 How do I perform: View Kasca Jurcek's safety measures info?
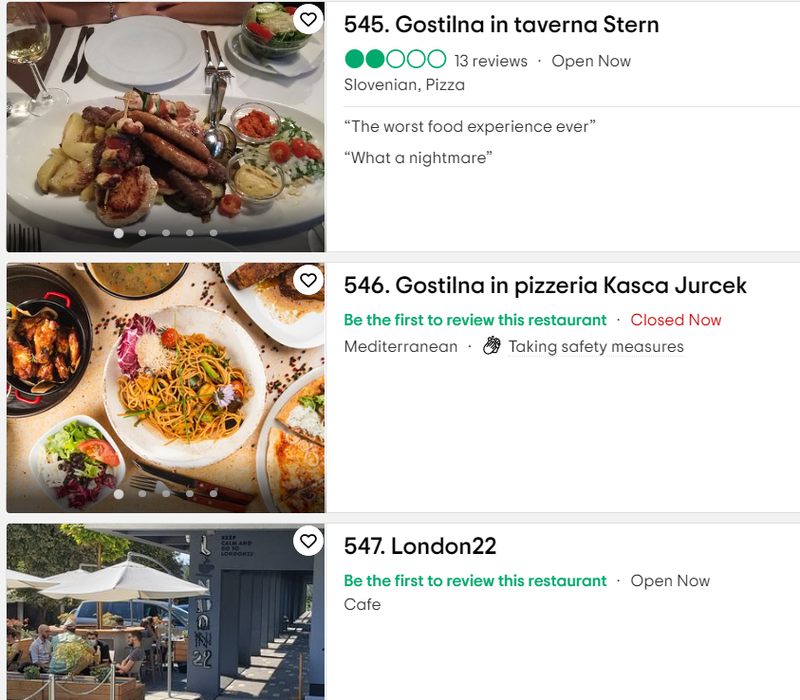pyautogui.click(x=595, y=347)
